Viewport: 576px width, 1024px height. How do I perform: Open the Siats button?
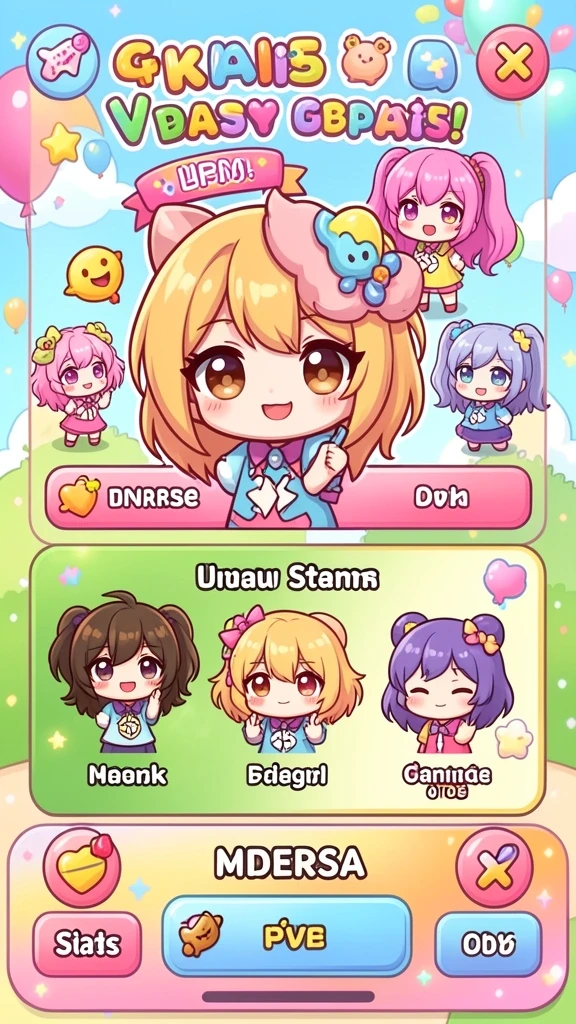coord(87,944)
